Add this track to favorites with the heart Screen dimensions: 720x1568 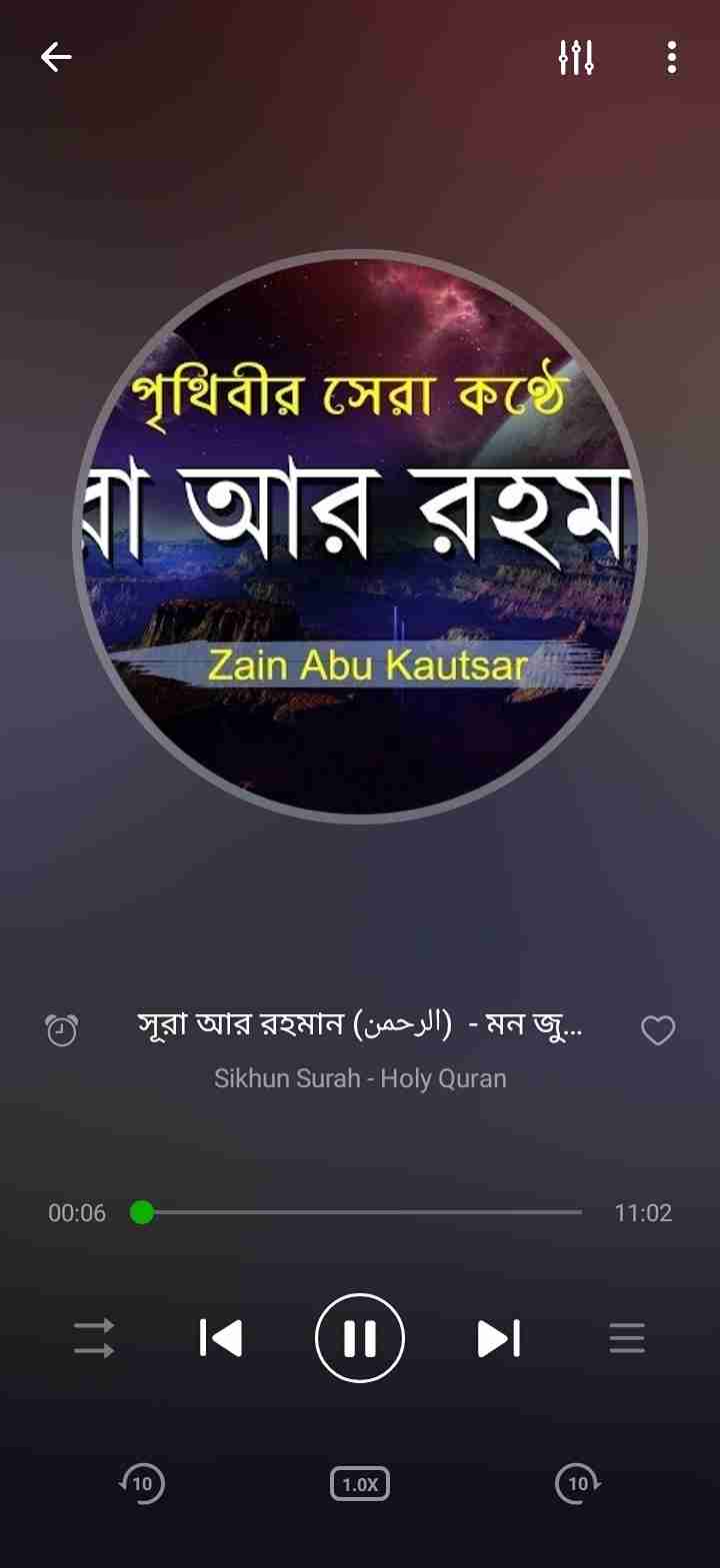pyautogui.click(x=658, y=1029)
